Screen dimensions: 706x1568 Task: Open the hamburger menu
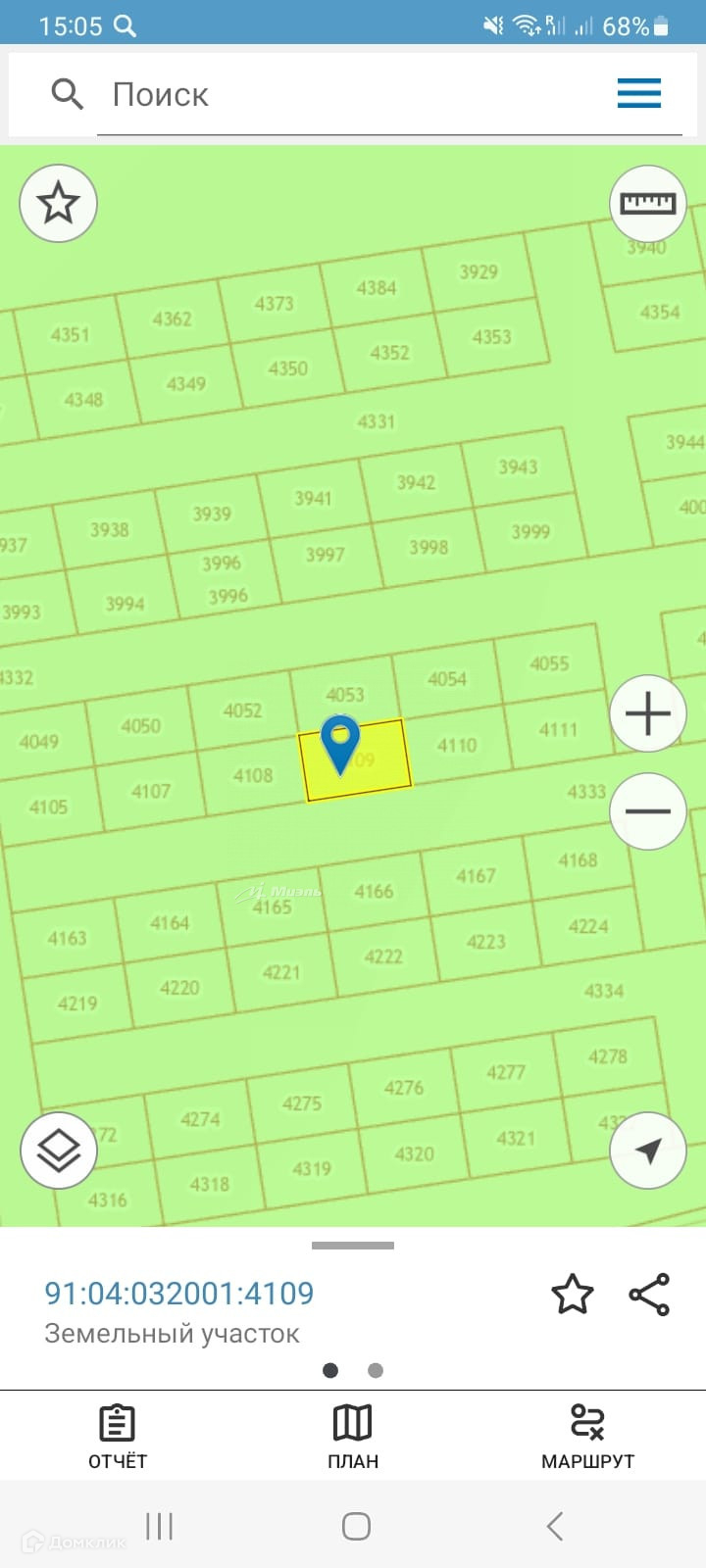coord(639,94)
